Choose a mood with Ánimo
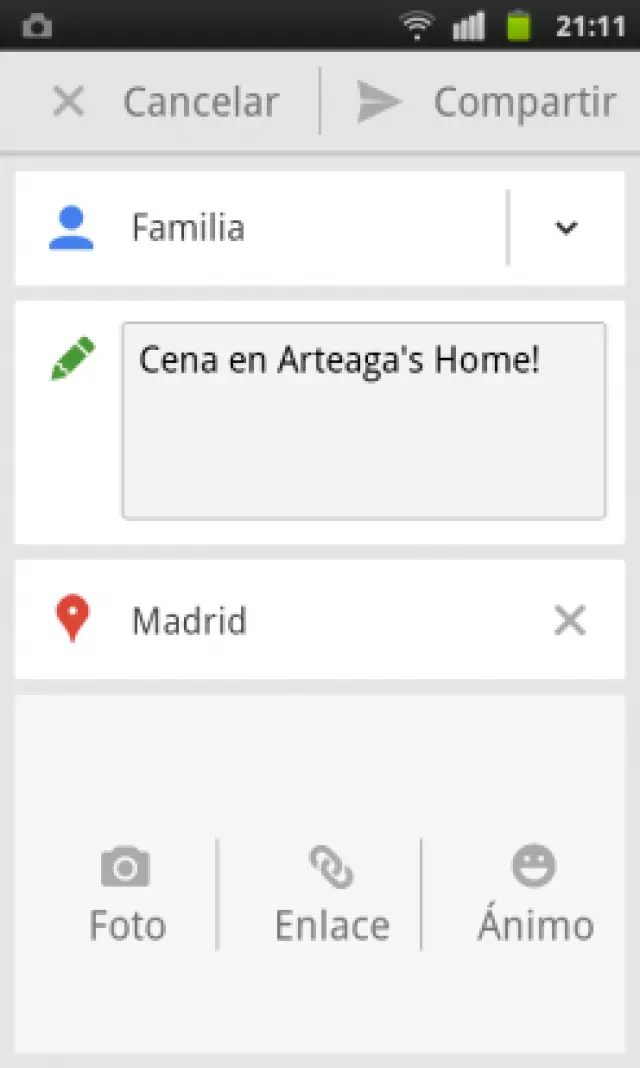The image size is (640, 1068). pos(535,893)
